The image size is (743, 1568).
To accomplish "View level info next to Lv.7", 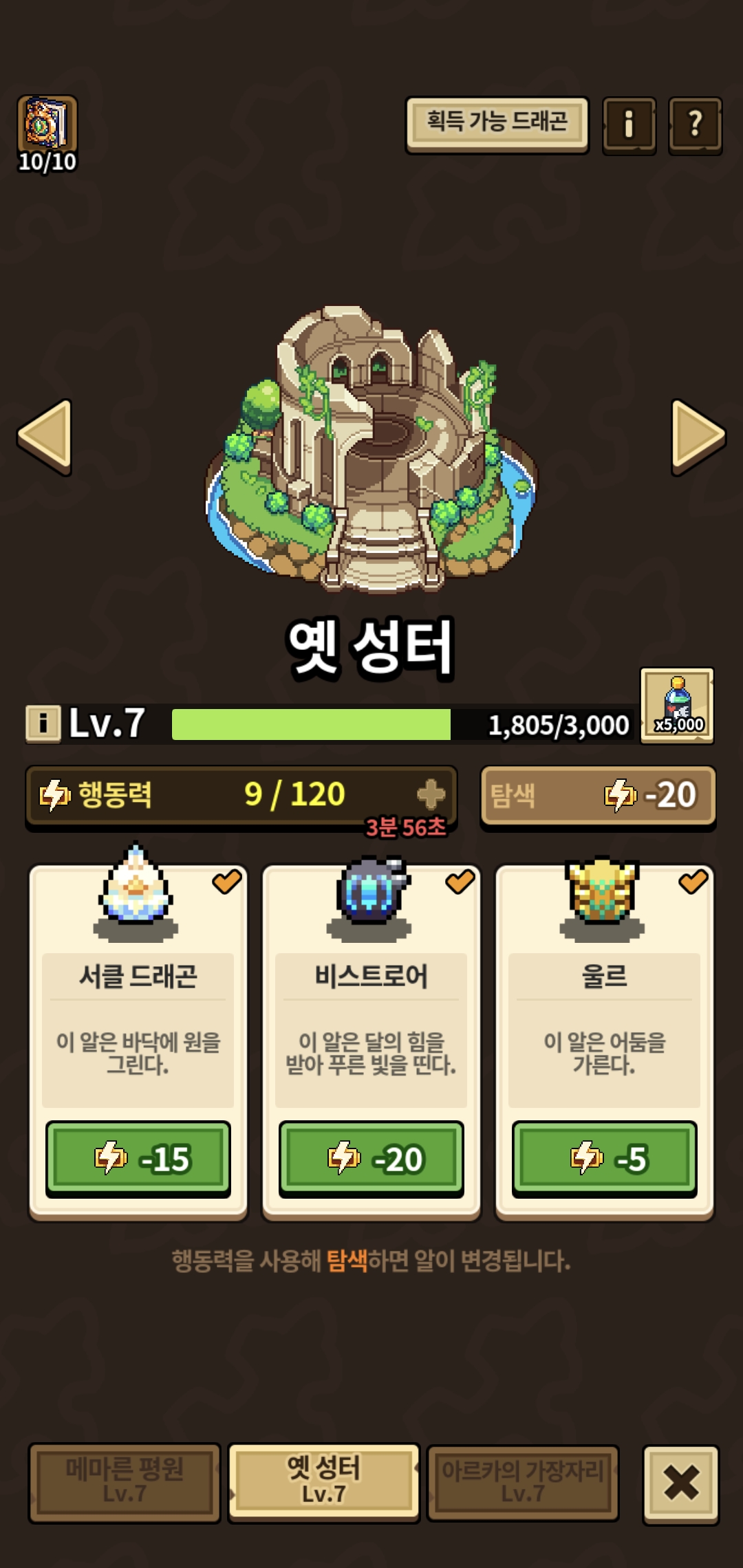I will point(43,723).
